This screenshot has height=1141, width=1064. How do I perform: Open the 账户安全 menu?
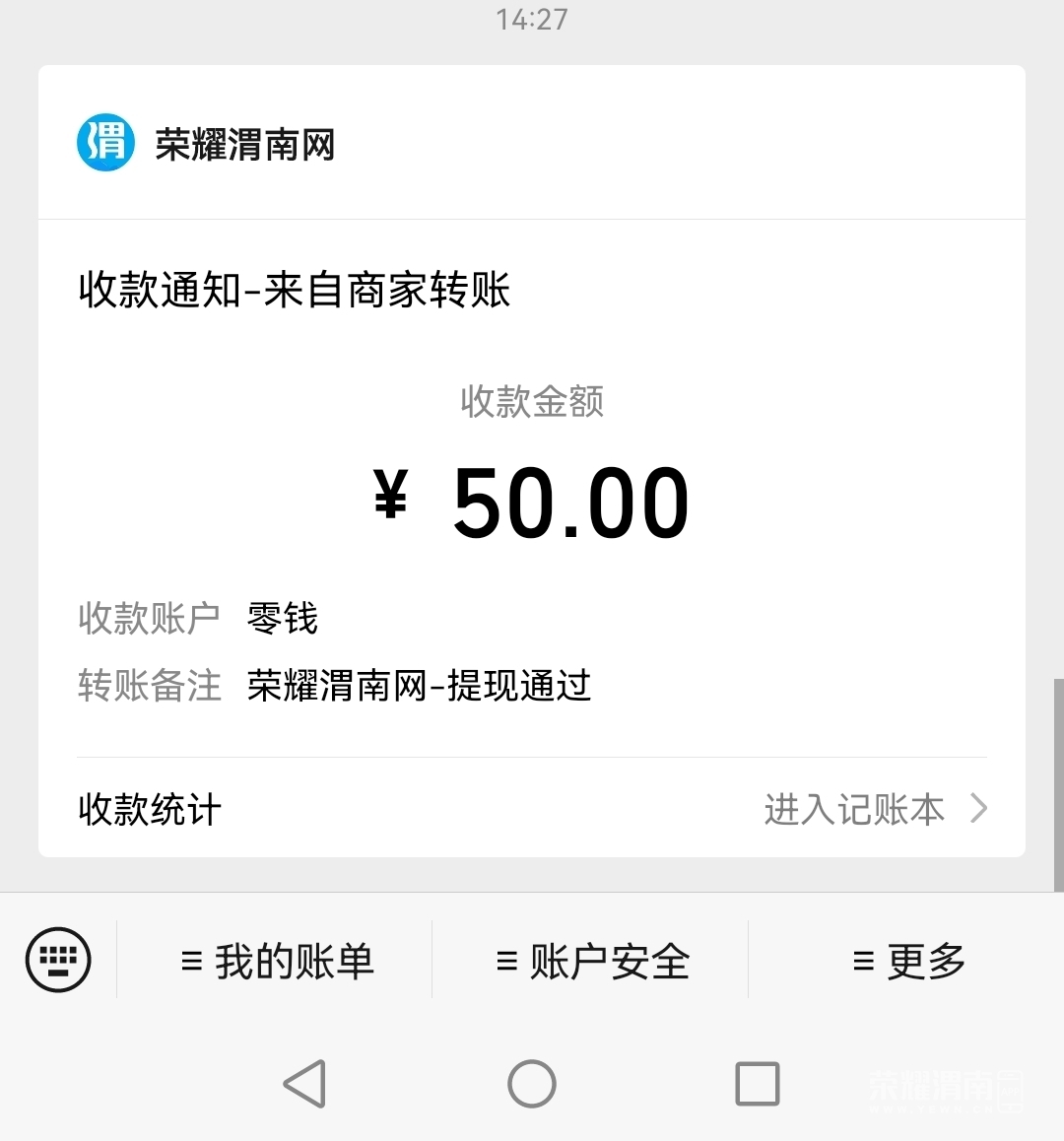click(592, 961)
